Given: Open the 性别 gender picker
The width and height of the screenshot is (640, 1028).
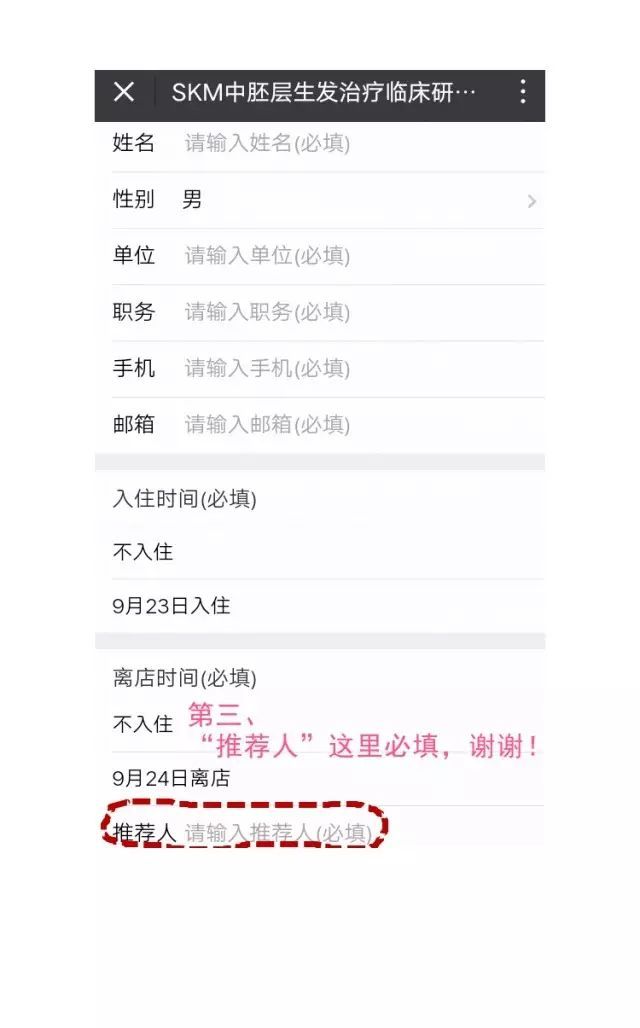Looking at the screenshot, I should tap(330, 200).
